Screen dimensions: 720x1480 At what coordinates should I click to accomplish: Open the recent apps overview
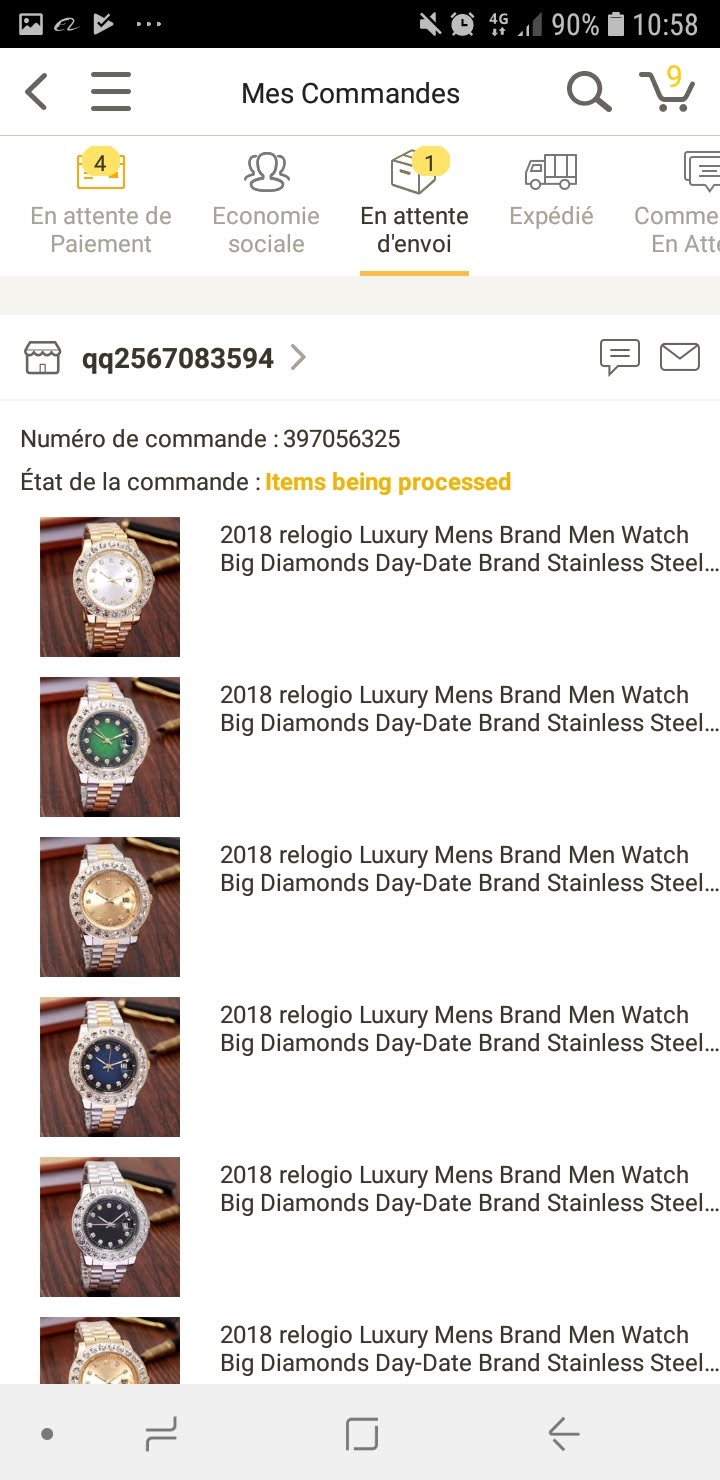point(161,1435)
